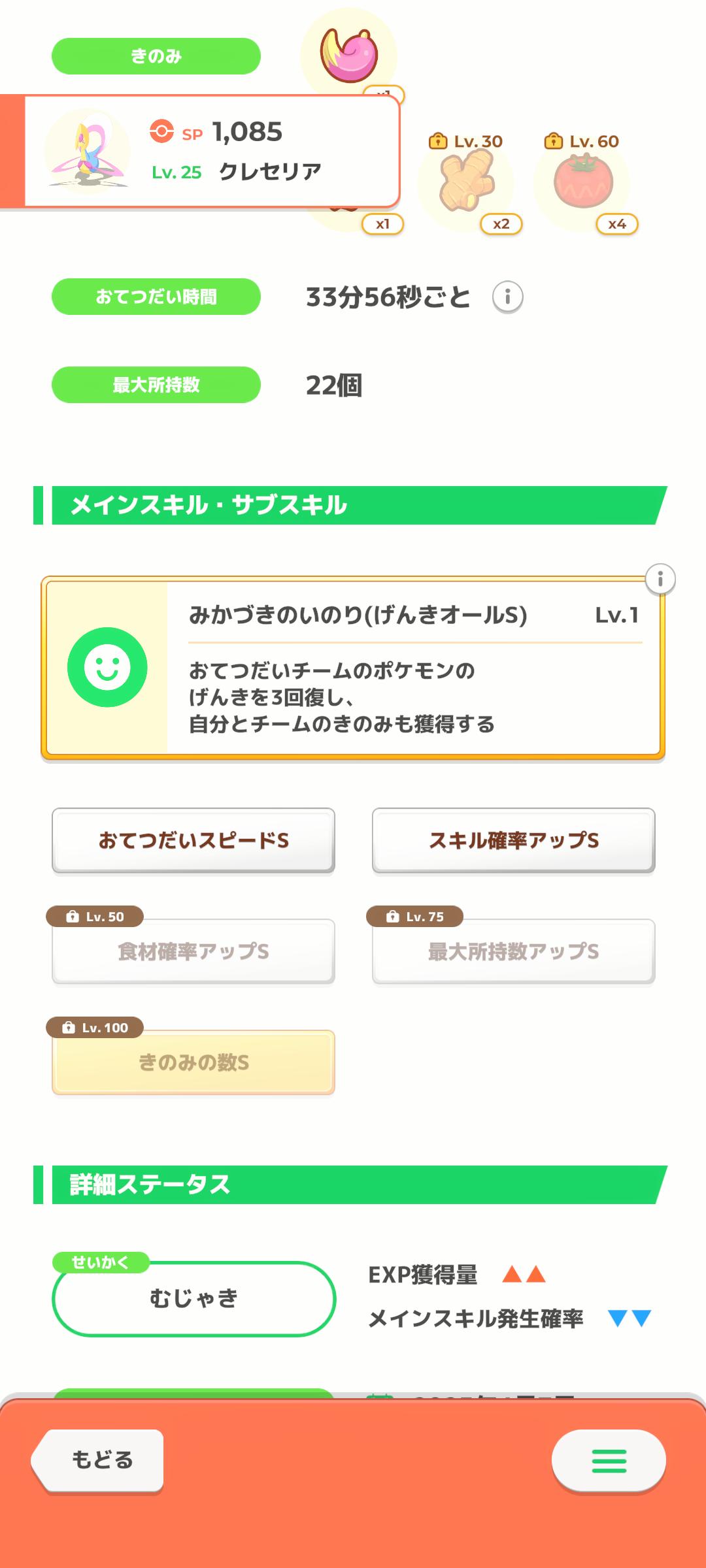706x1568 pixels.
Task: Open the みかづきのいのり main skill card
Action: (353, 668)
